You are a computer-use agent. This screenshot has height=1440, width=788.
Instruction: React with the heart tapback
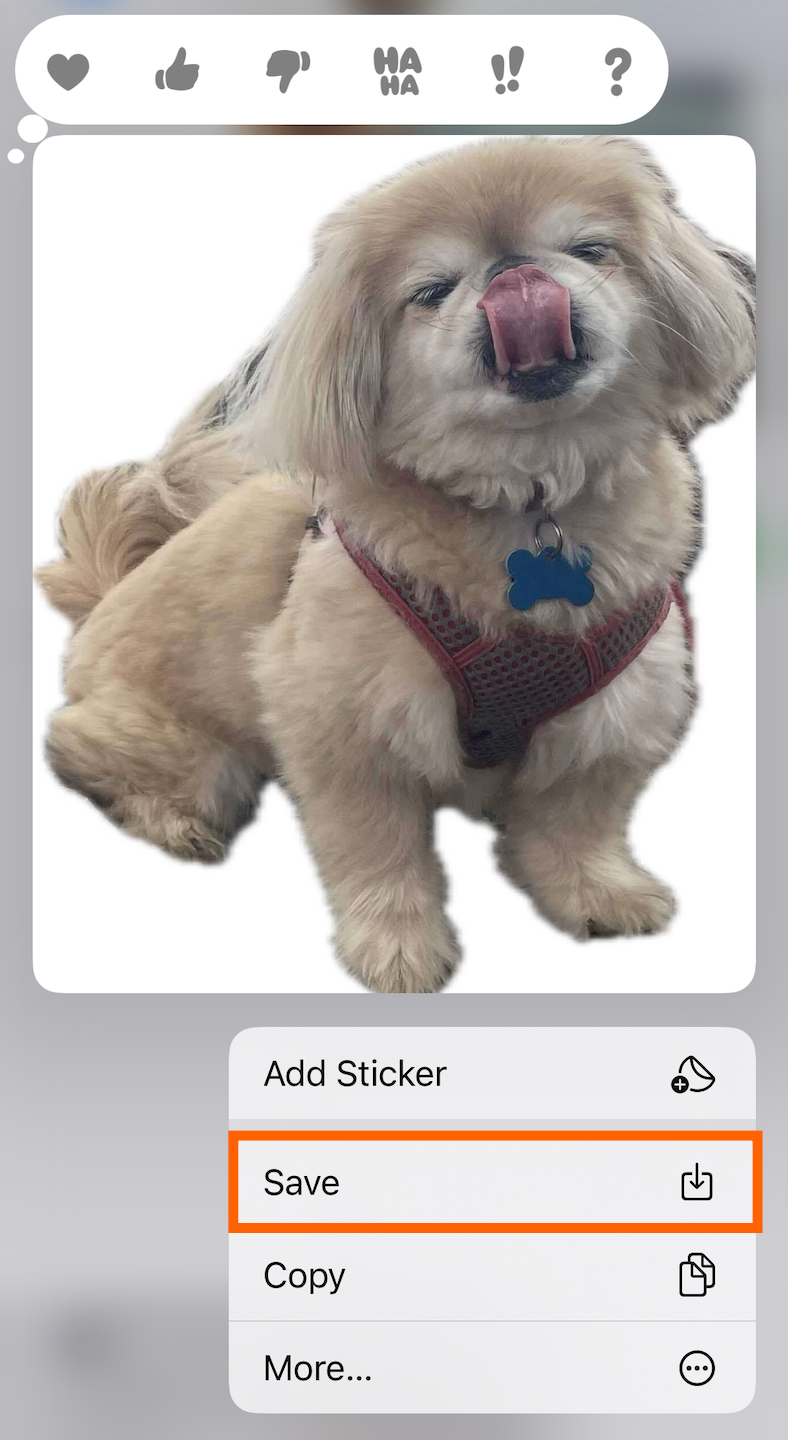pyautogui.click(x=68, y=71)
